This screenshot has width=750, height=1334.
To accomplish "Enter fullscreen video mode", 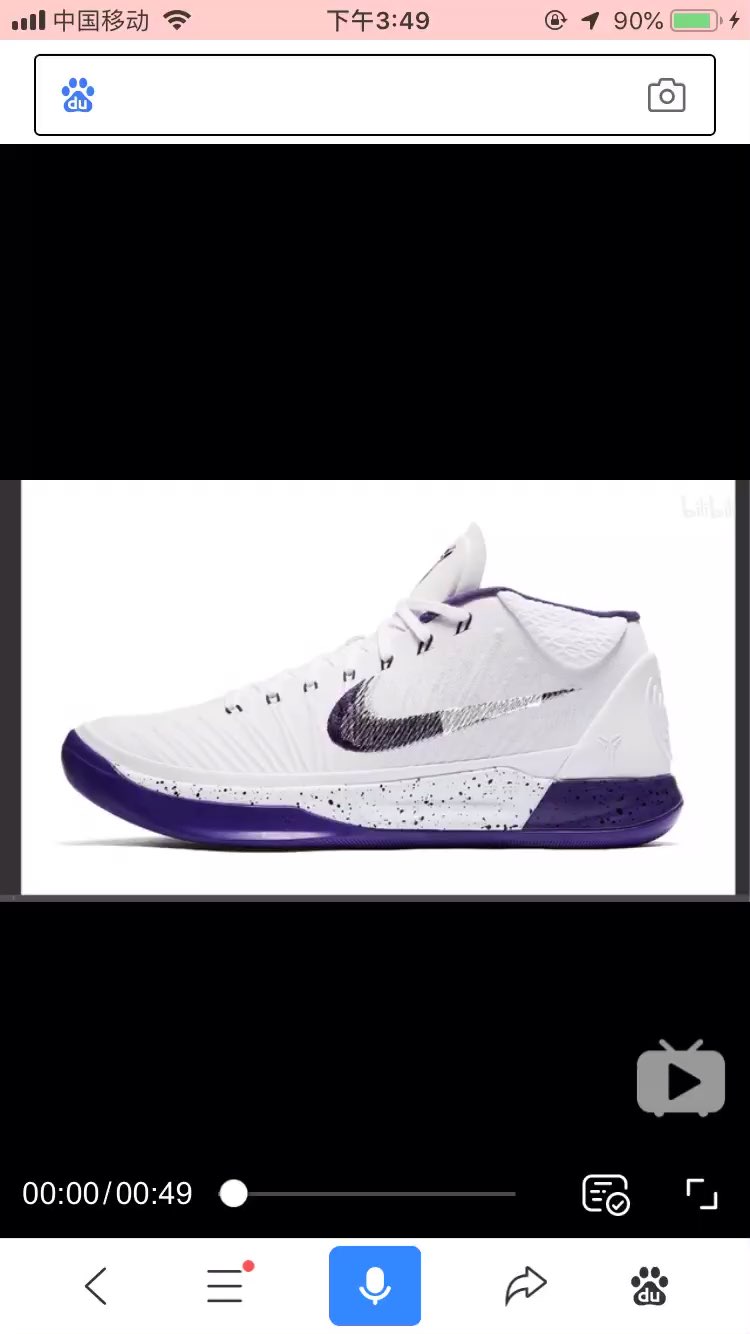I will [702, 1194].
